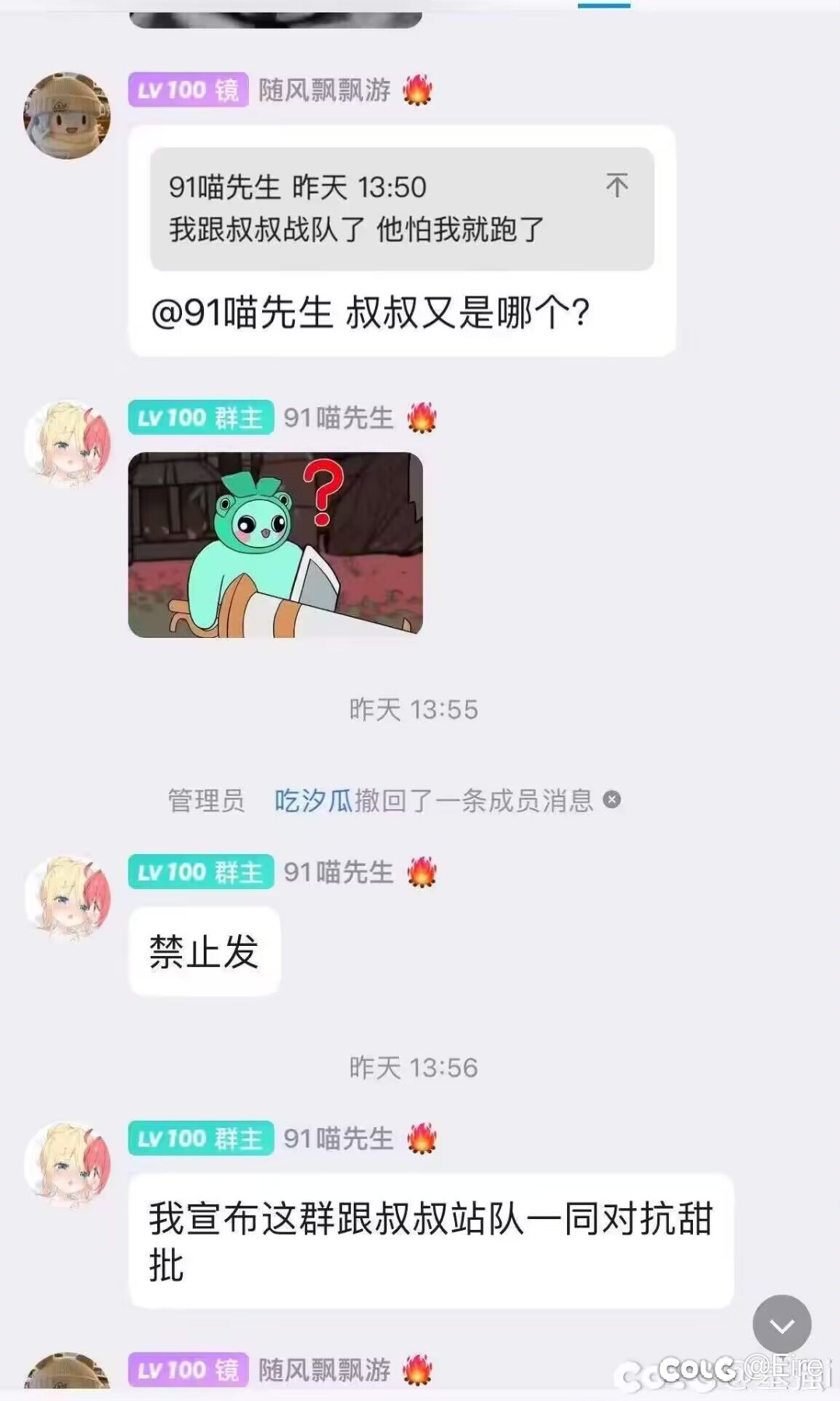Jump to the quoted original message arrow

617,185
